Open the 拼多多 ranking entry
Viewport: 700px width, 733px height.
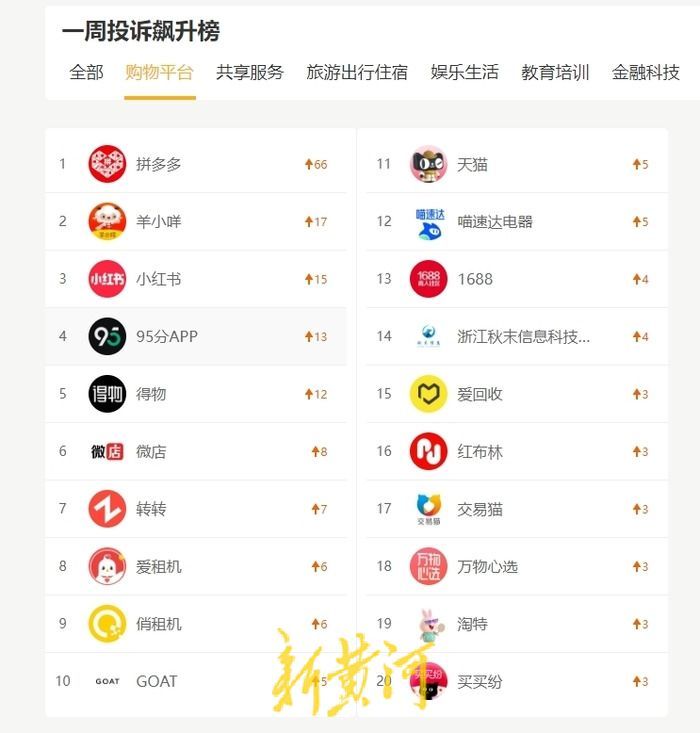click(159, 164)
